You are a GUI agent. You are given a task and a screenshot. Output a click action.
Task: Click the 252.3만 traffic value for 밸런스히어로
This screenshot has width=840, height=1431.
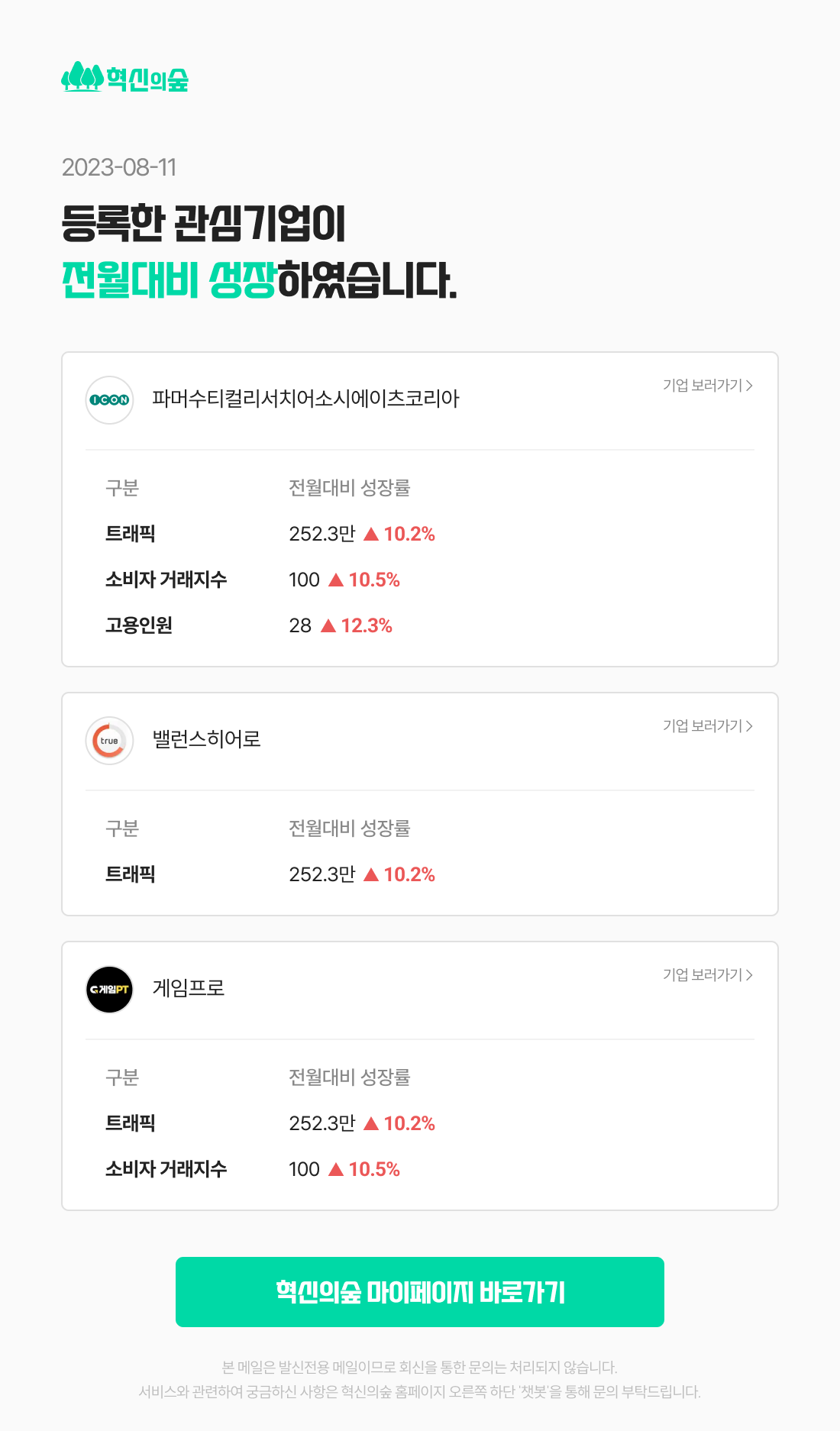click(x=321, y=874)
